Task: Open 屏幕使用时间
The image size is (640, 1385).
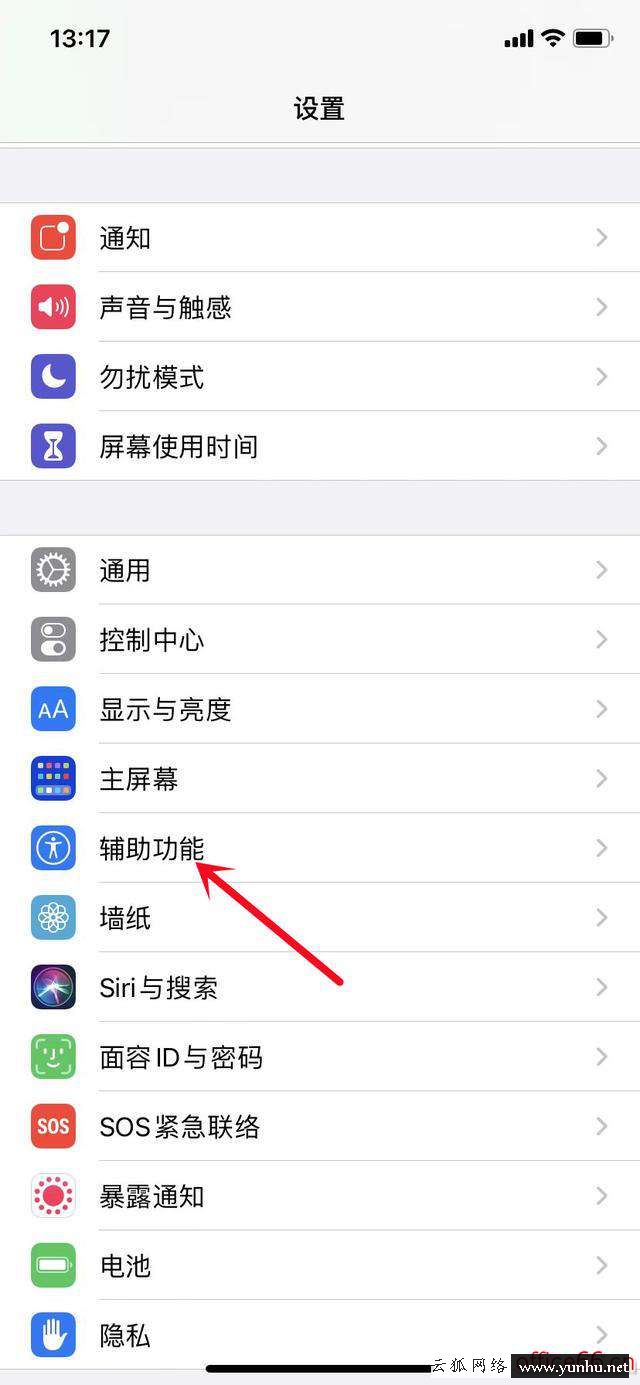Action: [320, 446]
